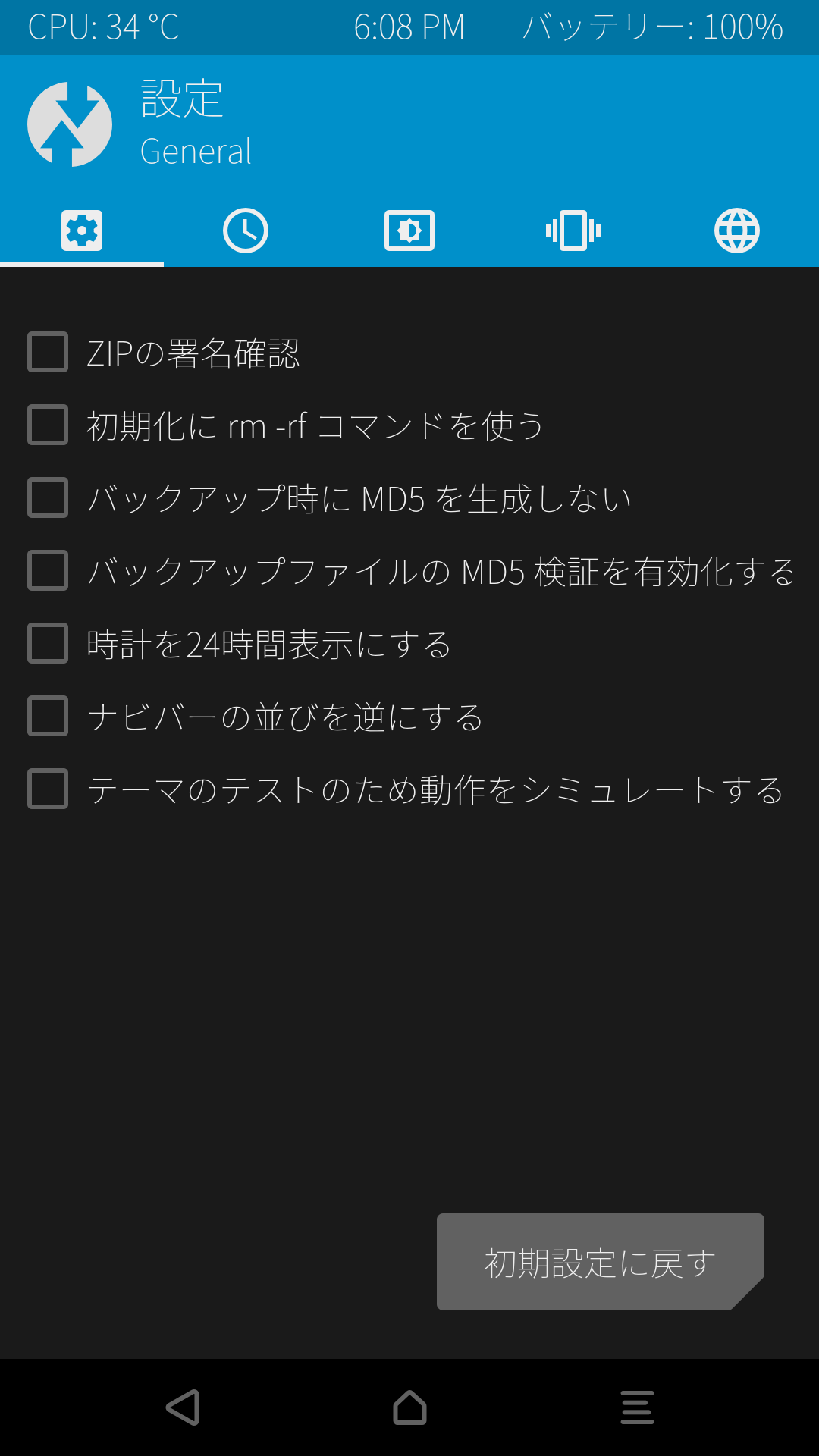Return to the TWRP home screen

coord(409,1407)
